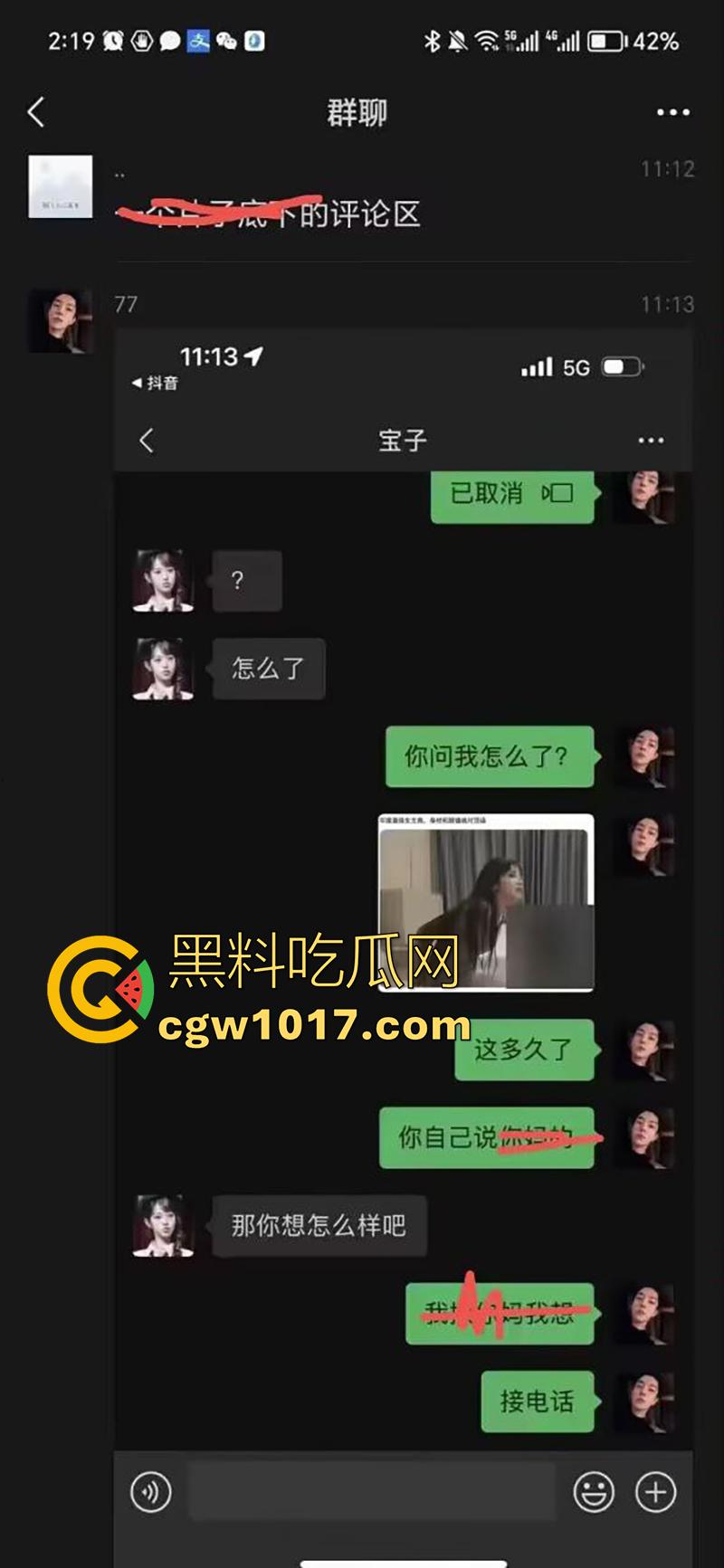This screenshot has width=724, height=1568.
Task: Go back from the 群聊 chat
Action: pos(36,112)
